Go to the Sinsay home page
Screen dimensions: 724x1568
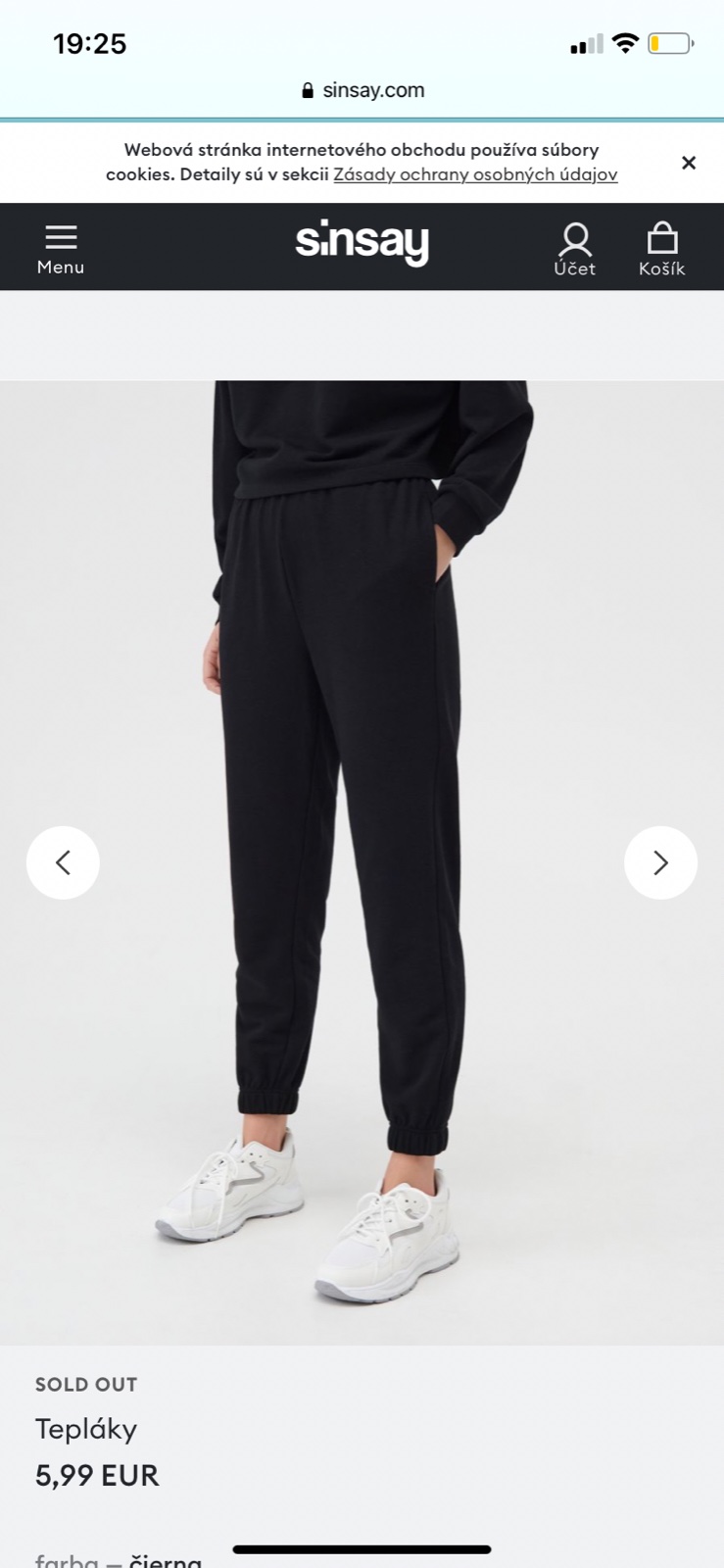pyautogui.click(x=362, y=243)
